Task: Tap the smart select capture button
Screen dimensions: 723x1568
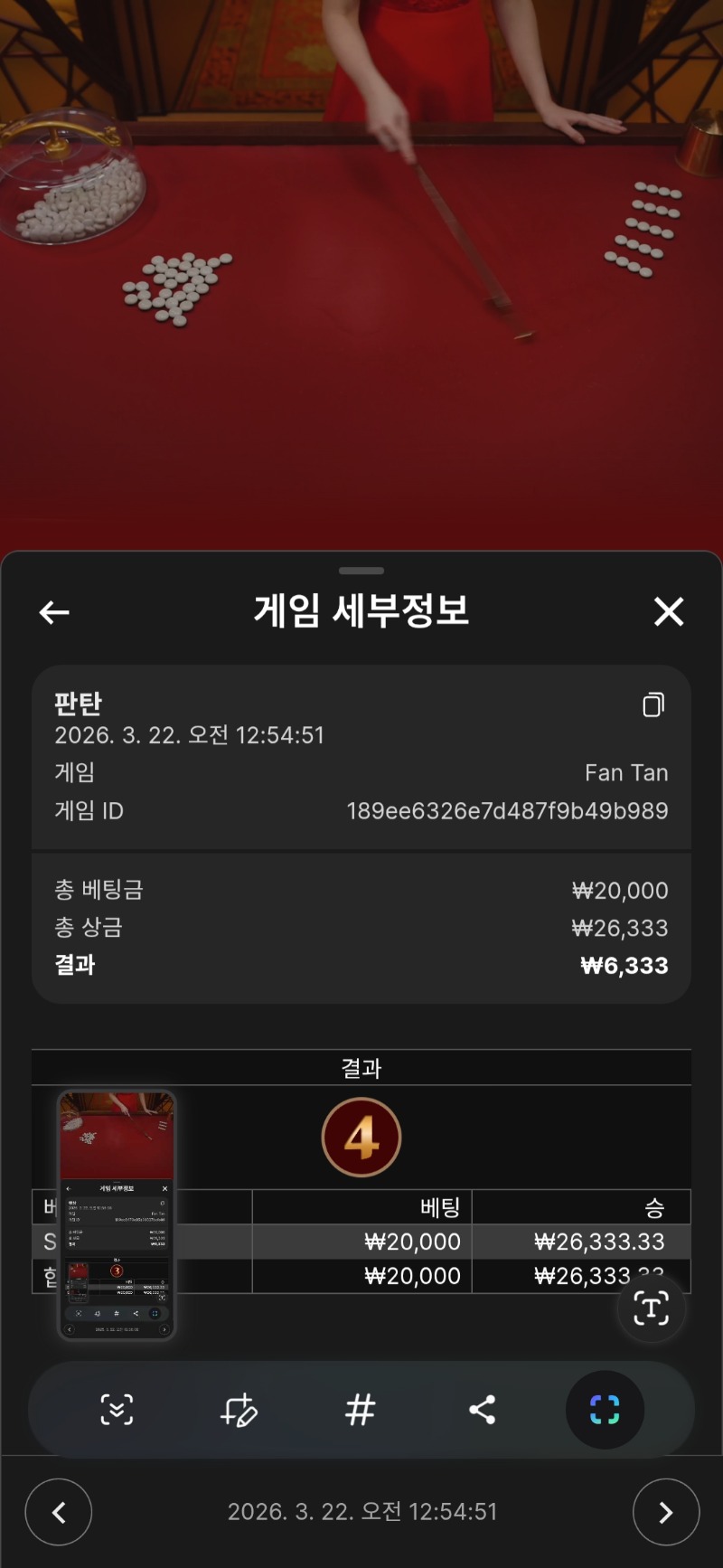Action: [605, 1410]
